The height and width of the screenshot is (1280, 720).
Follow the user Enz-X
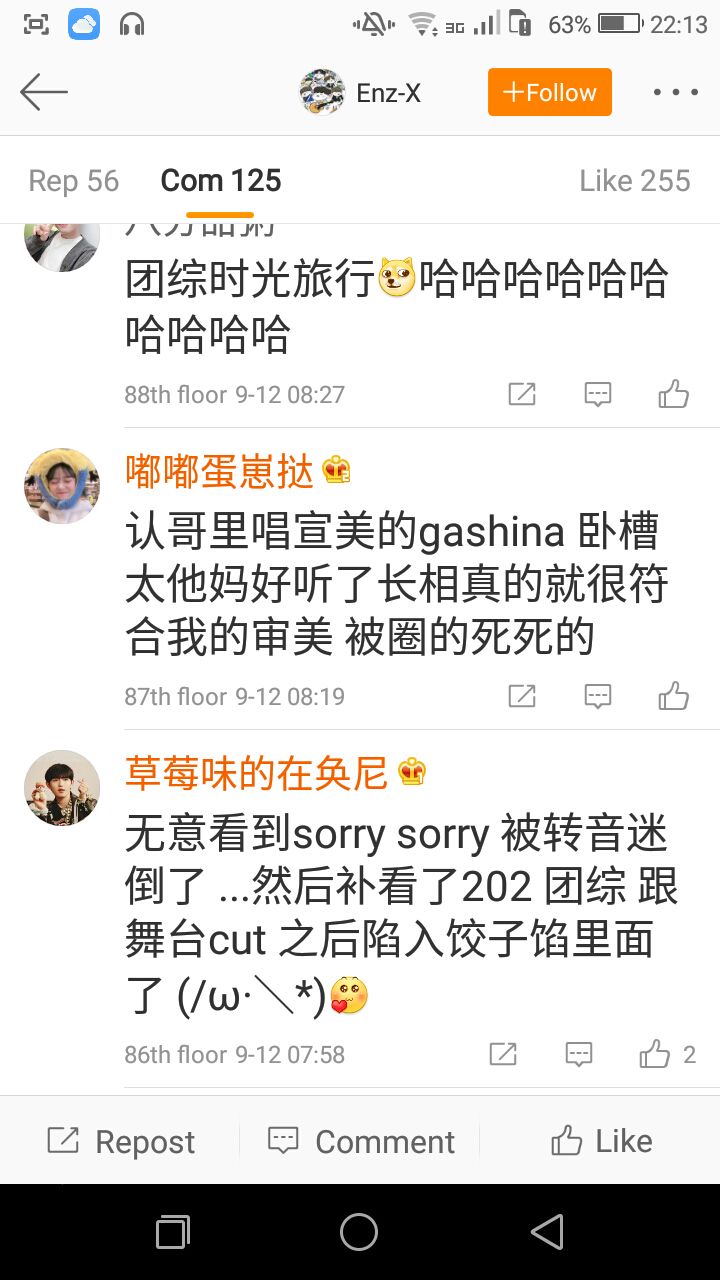tap(549, 93)
